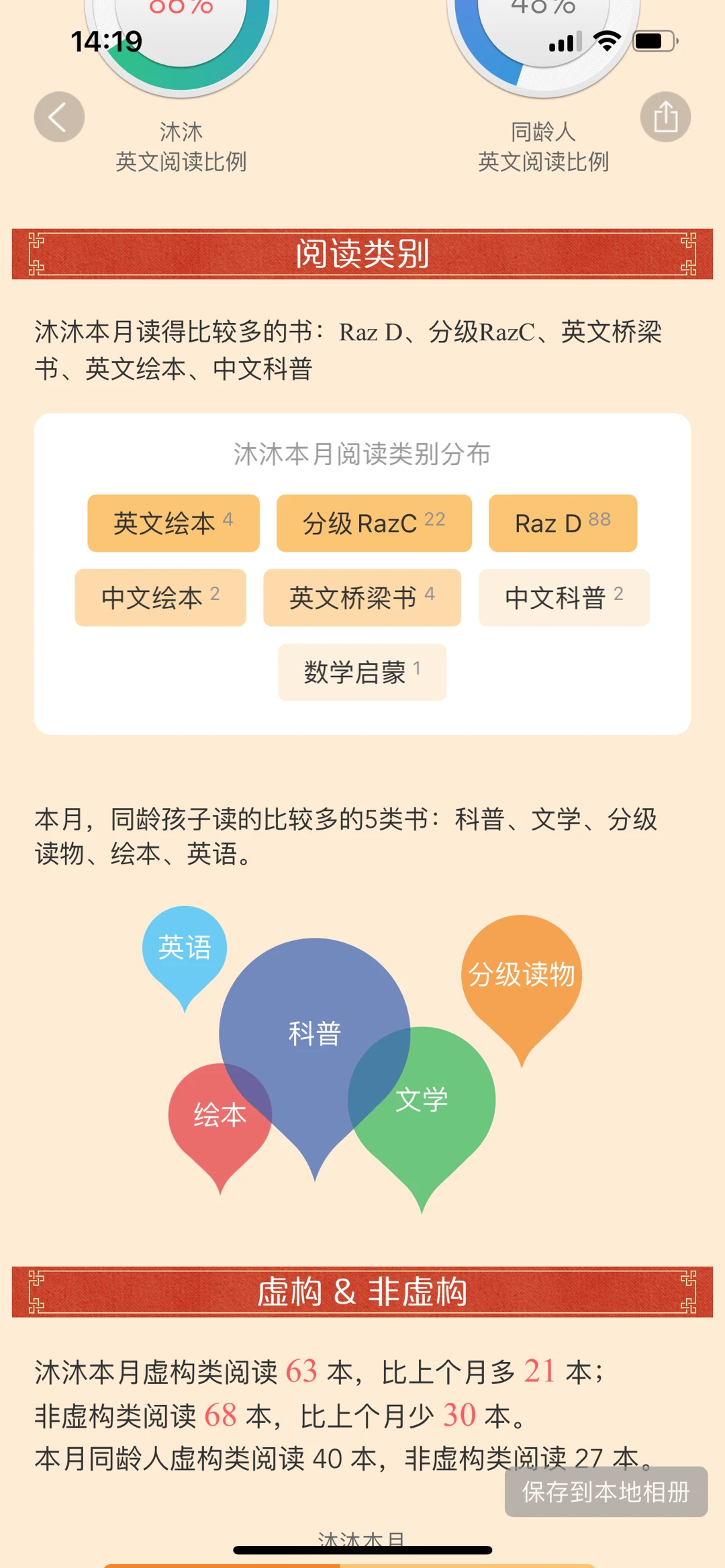Open the share icon
The height and width of the screenshot is (1568, 725).
tap(665, 117)
